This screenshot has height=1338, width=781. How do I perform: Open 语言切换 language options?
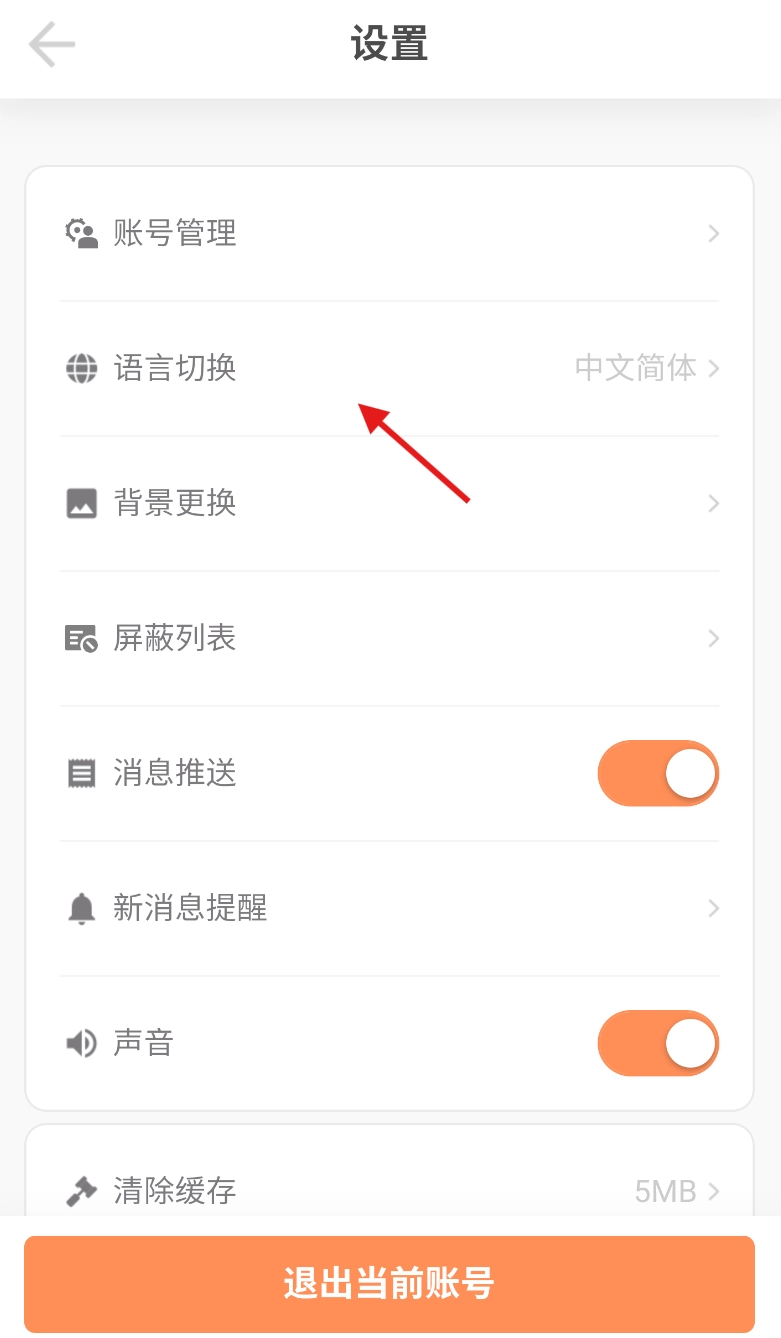389,369
